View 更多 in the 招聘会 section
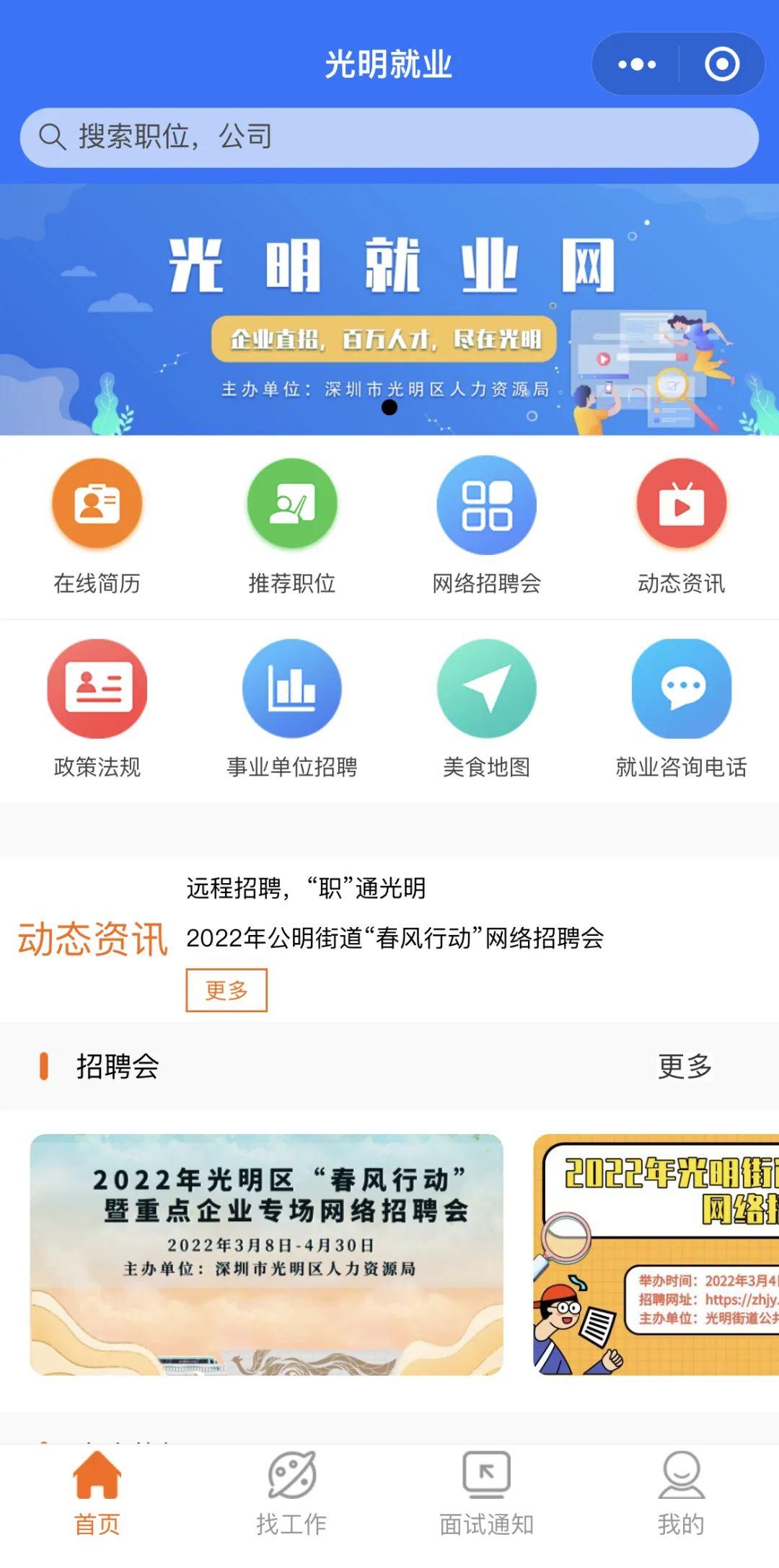 pyautogui.click(x=685, y=1066)
